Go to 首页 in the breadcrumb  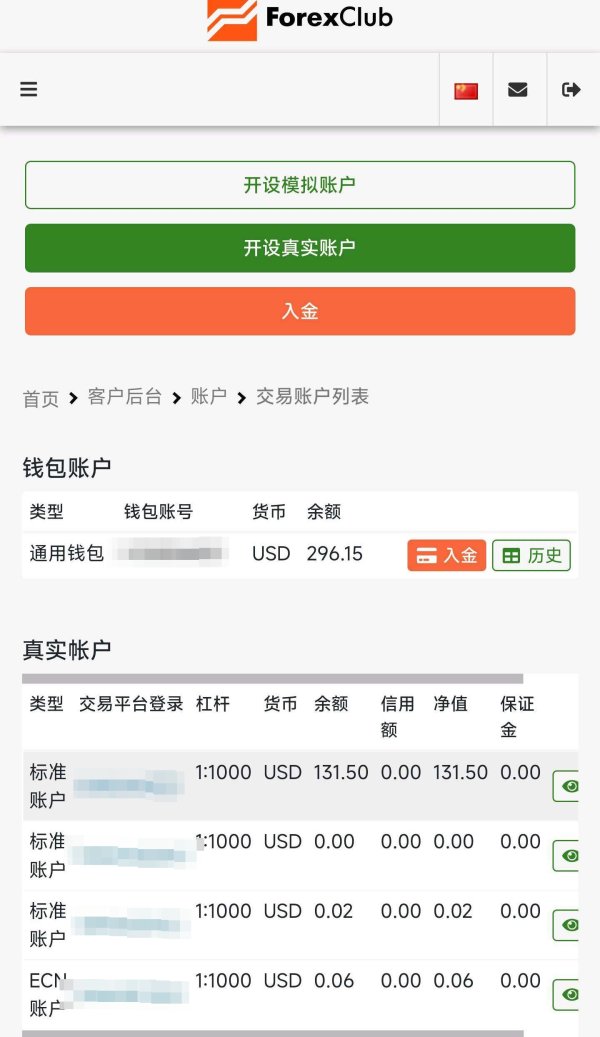coord(41,398)
